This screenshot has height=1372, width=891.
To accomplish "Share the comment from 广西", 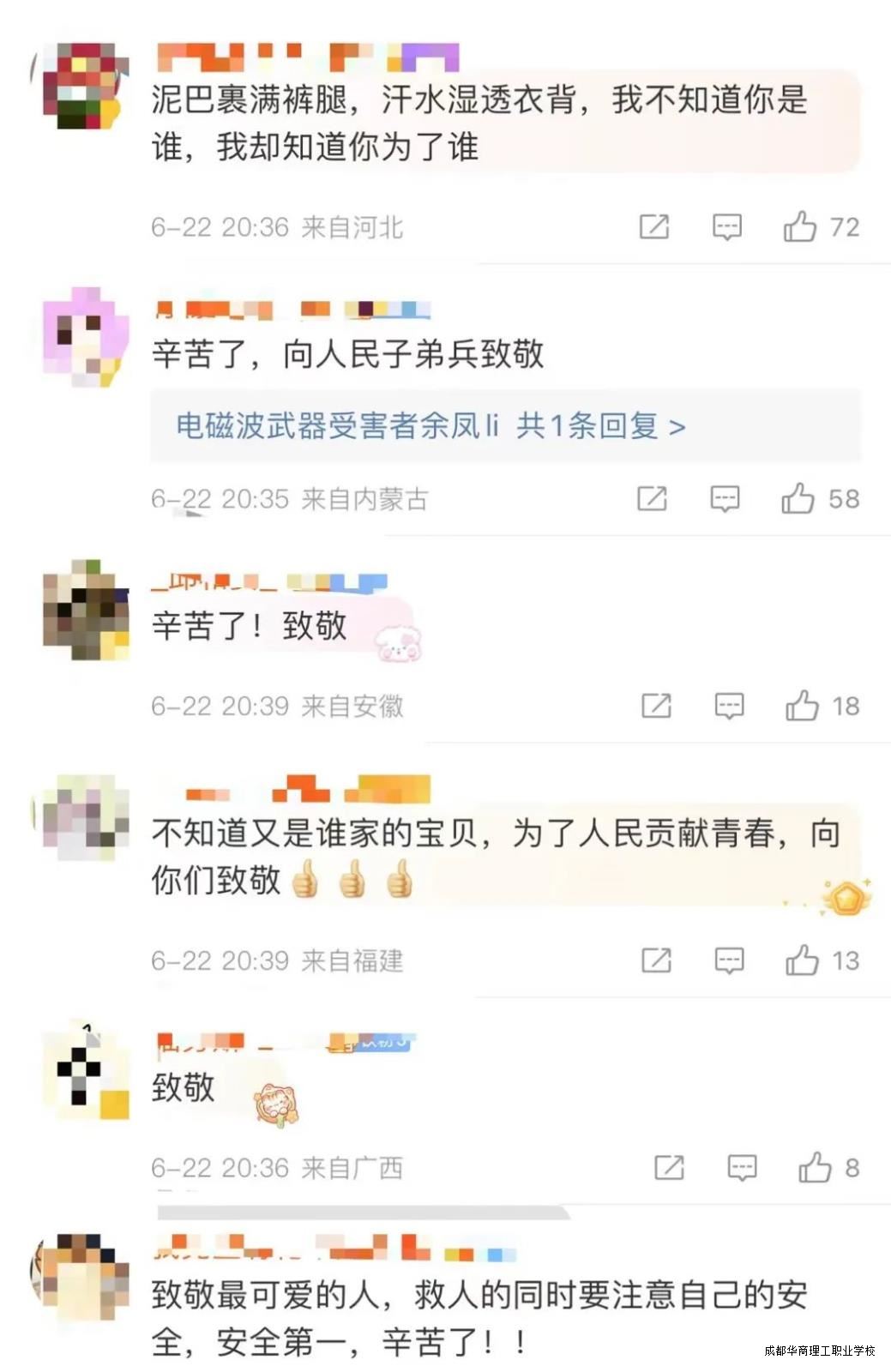I will click(669, 1167).
